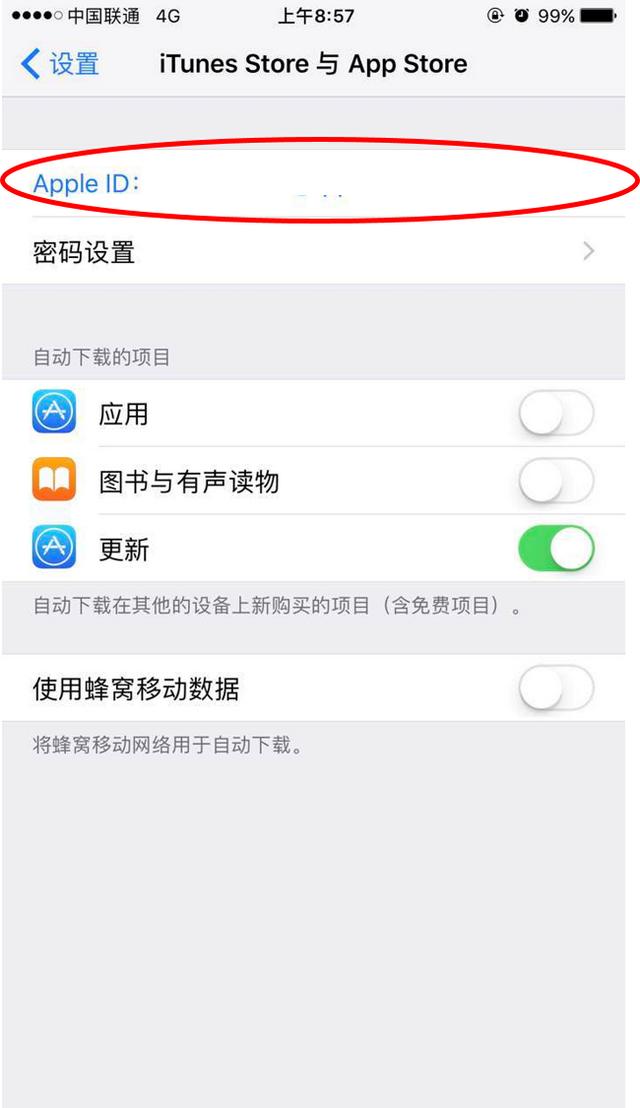Image resolution: width=640 pixels, height=1108 pixels.
Task: Go back to 设置
Action: 60,64
